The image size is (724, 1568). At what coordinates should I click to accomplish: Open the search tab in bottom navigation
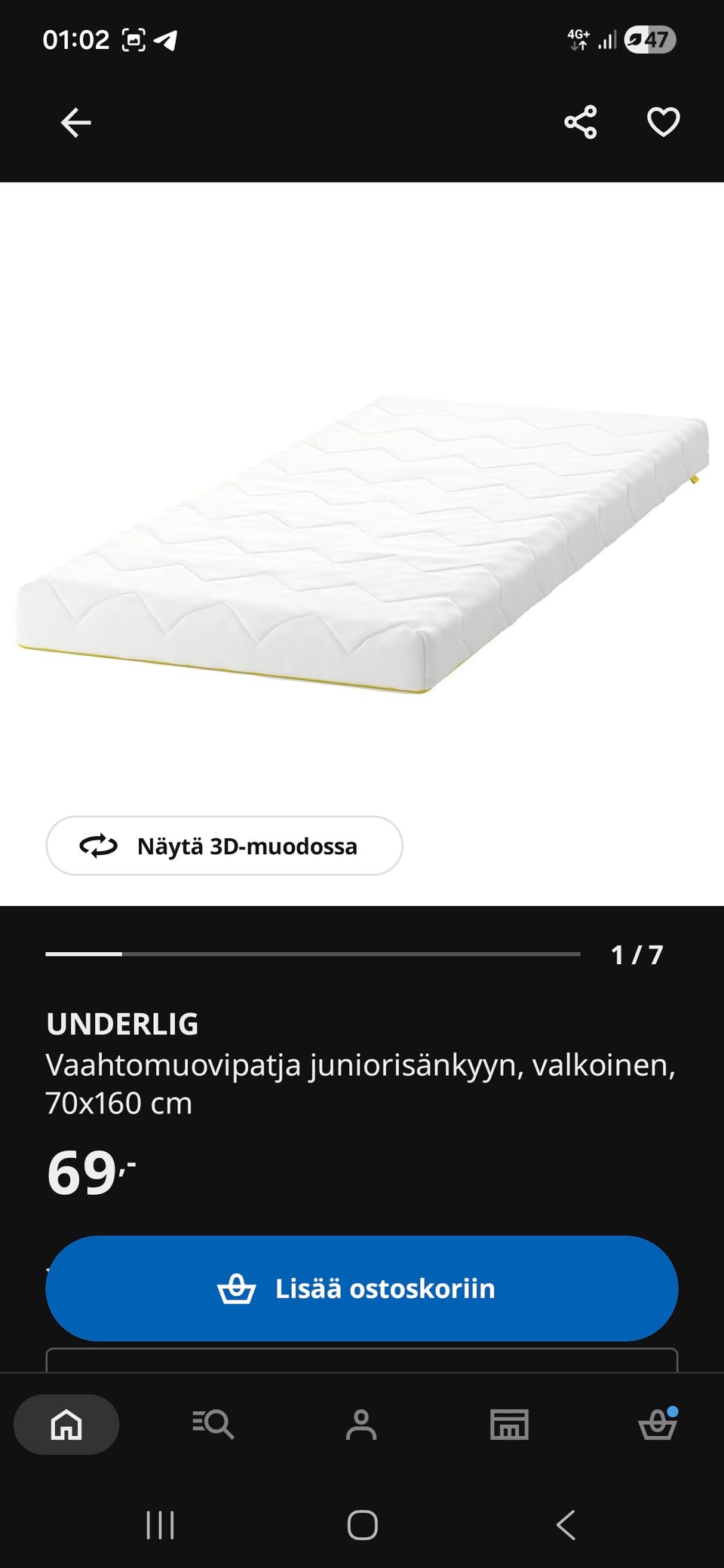[x=213, y=1425]
